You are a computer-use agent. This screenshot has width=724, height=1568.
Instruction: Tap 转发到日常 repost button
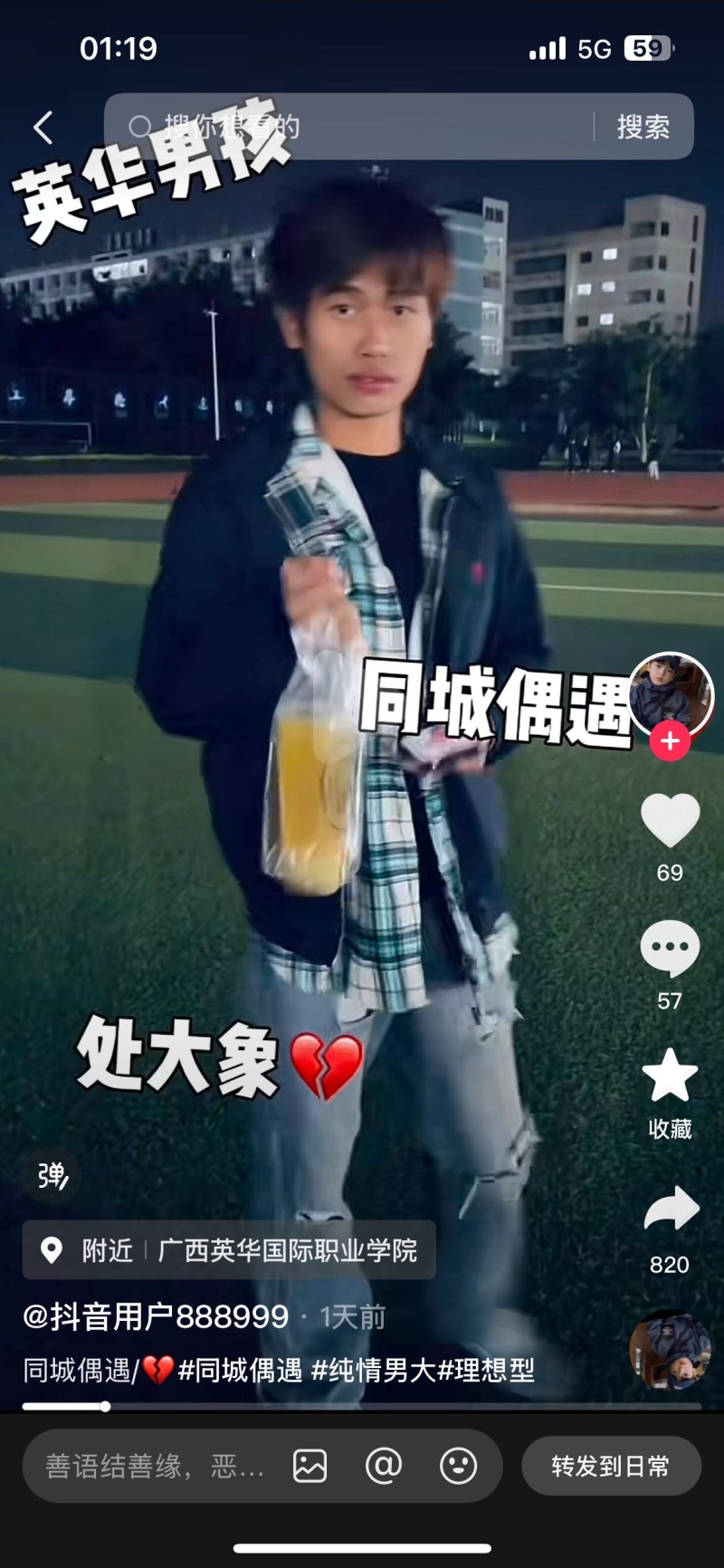point(611,1466)
